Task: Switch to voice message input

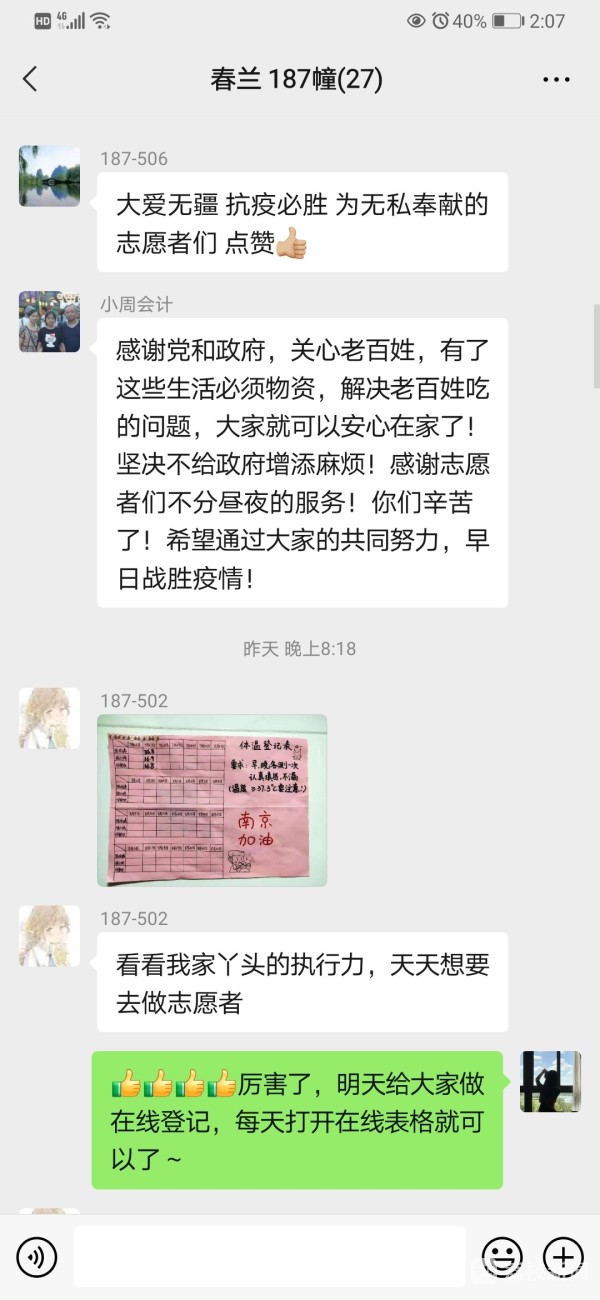Action: [x=37, y=1256]
